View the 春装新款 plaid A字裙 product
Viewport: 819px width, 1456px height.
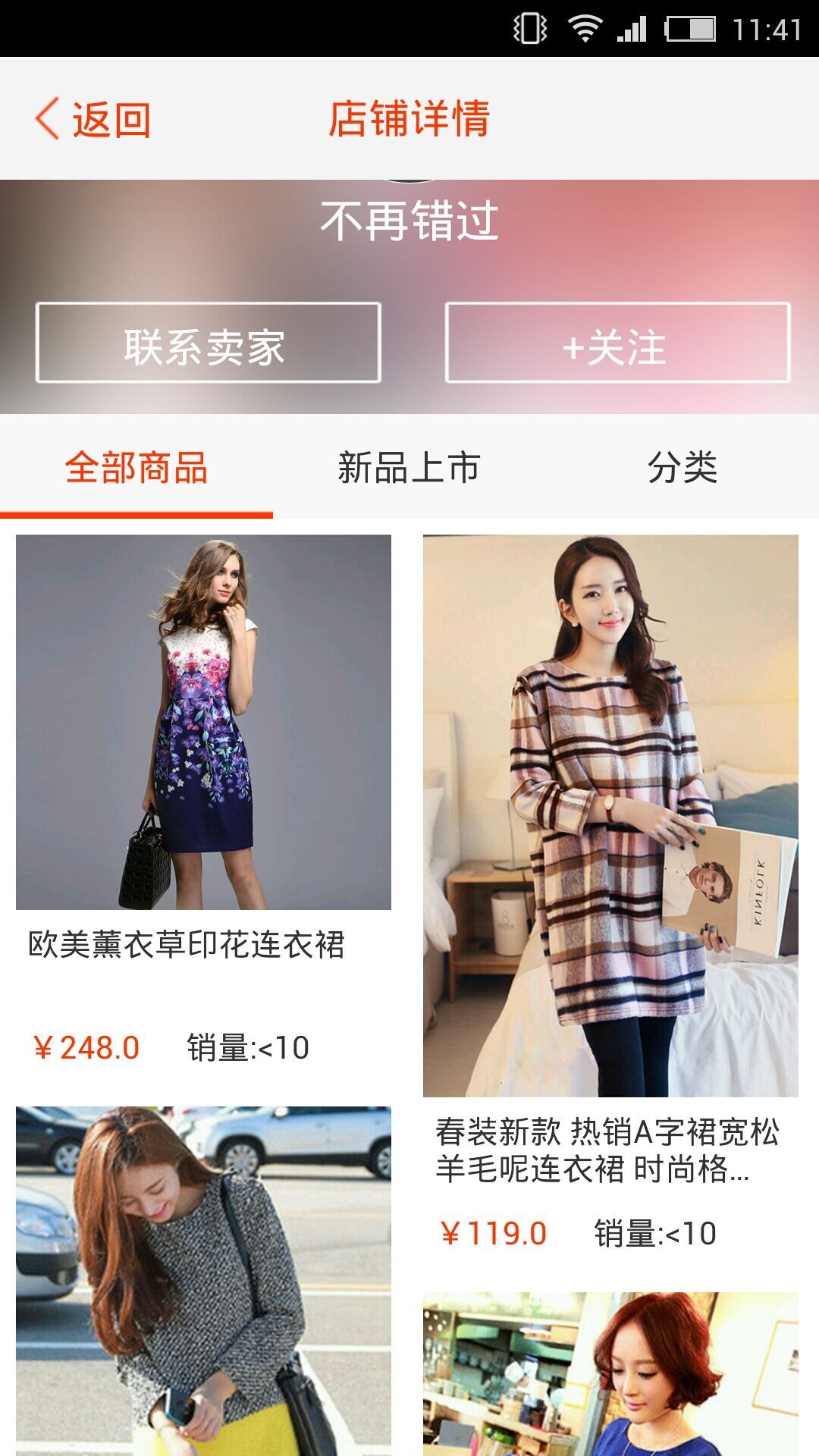click(610, 816)
